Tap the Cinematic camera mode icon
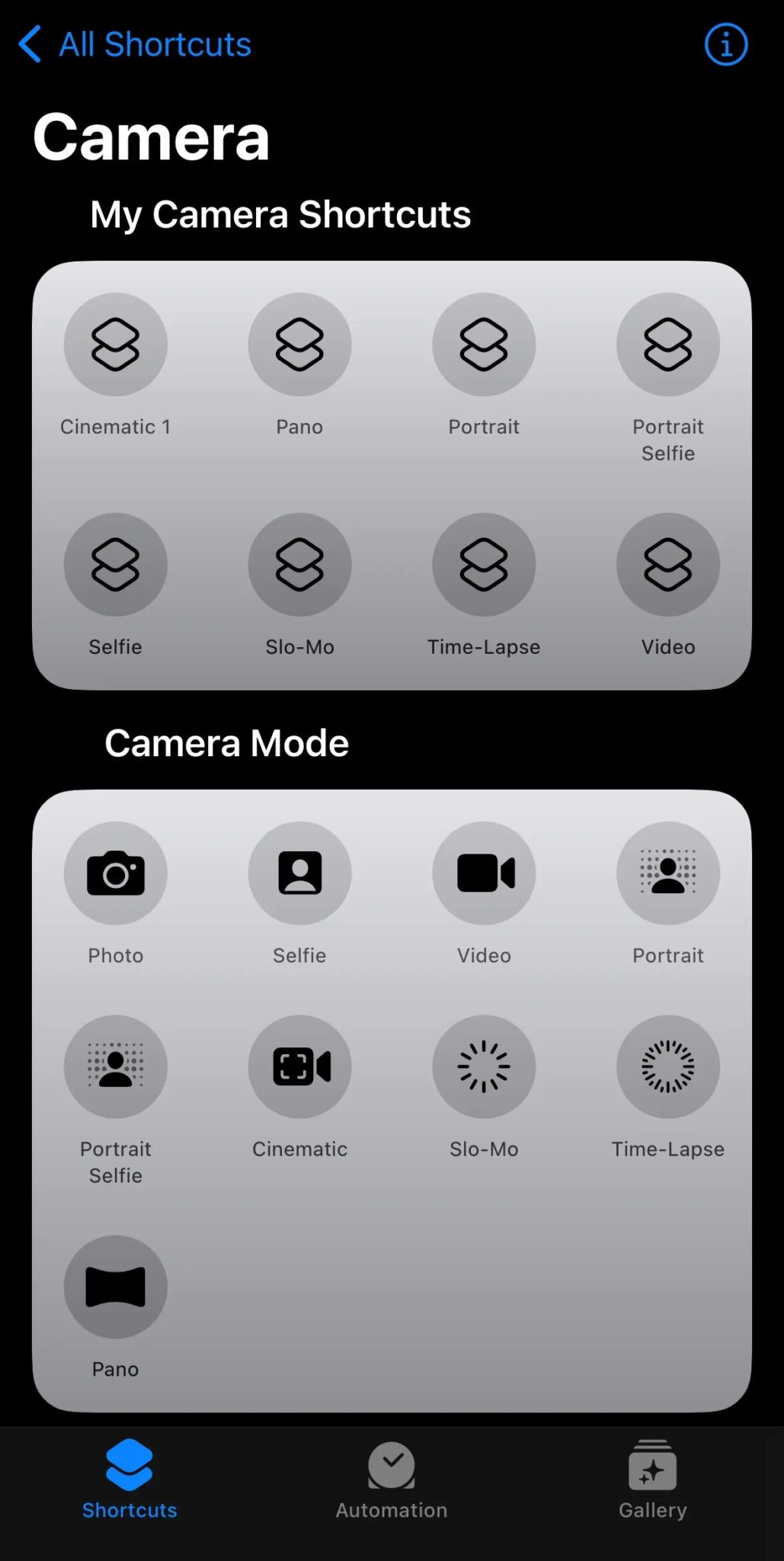784x1561 pixels. click(x=299, y=1067)
